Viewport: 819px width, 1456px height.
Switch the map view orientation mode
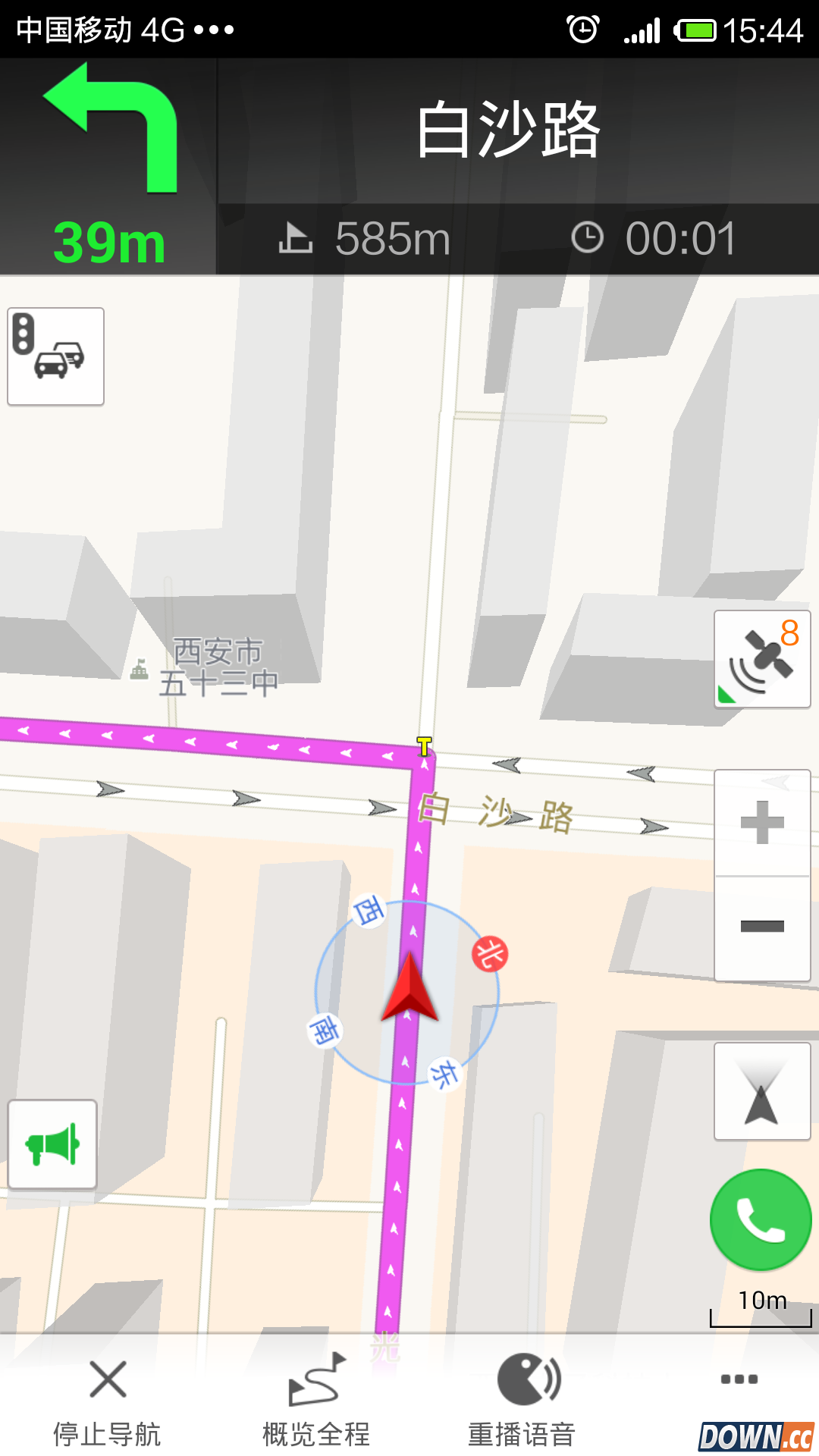[x=762, y=1091]
